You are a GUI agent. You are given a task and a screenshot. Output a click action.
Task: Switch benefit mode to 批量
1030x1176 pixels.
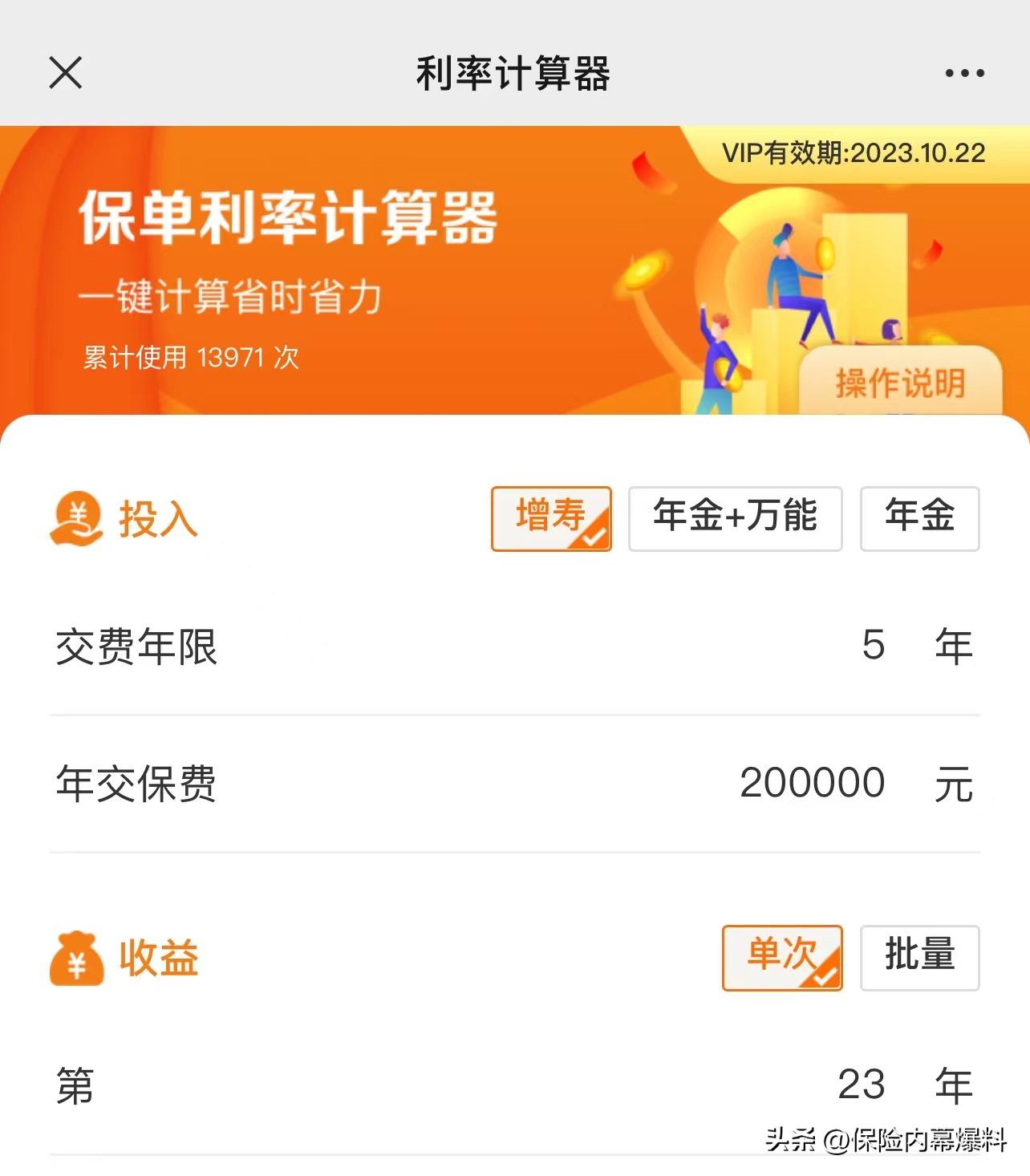click(921, 956)
